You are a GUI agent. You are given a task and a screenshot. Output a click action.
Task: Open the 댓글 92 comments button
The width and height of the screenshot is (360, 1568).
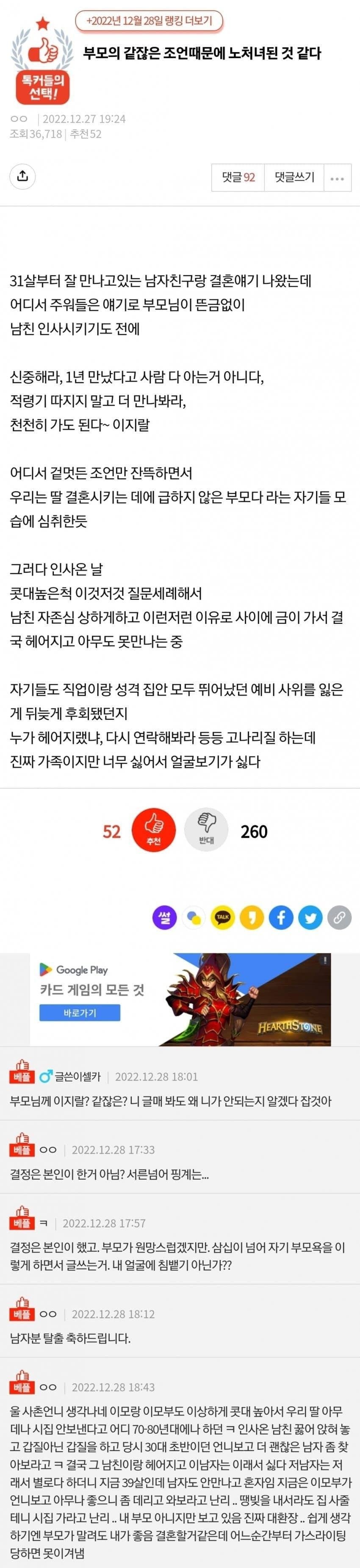tap(238, 177)
